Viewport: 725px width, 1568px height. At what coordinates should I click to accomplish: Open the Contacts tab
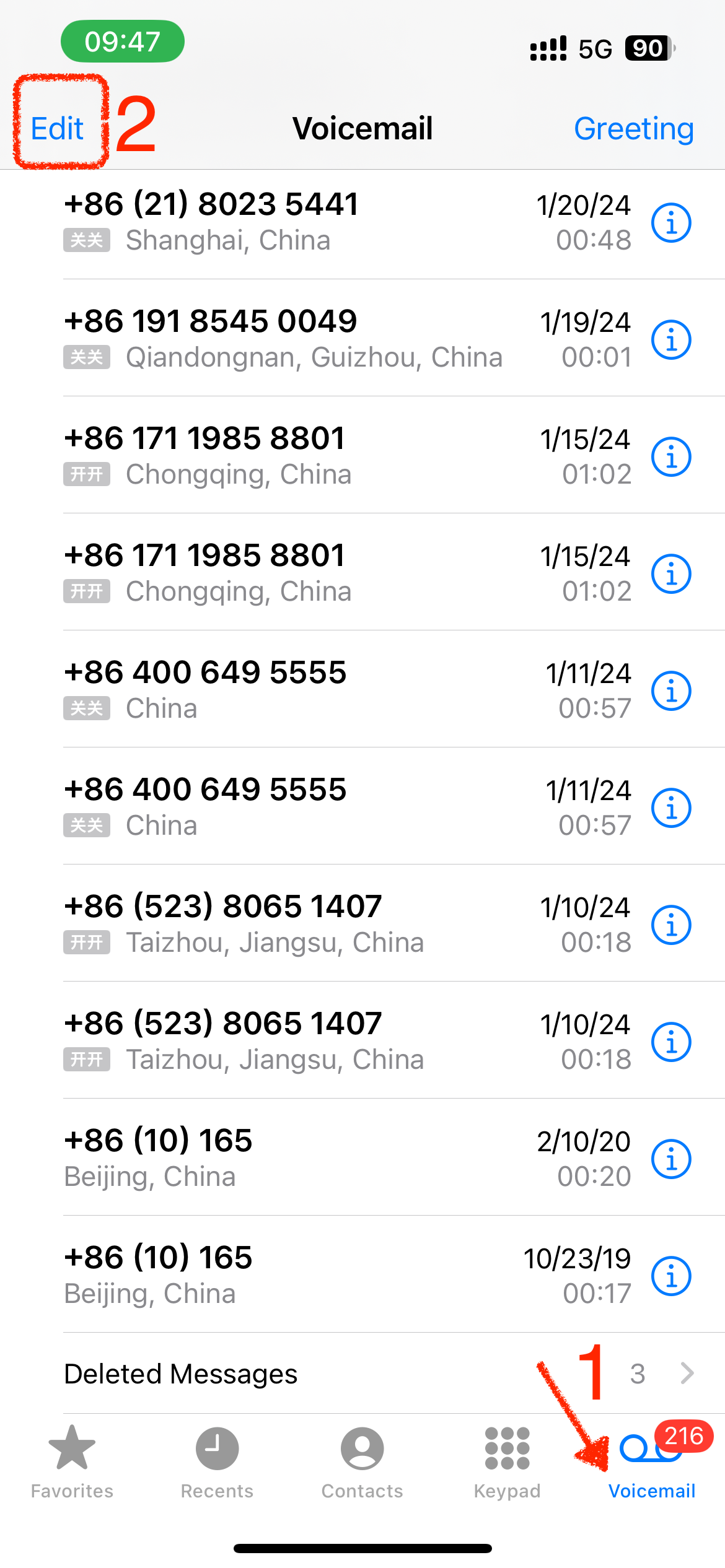[362, 1463]
